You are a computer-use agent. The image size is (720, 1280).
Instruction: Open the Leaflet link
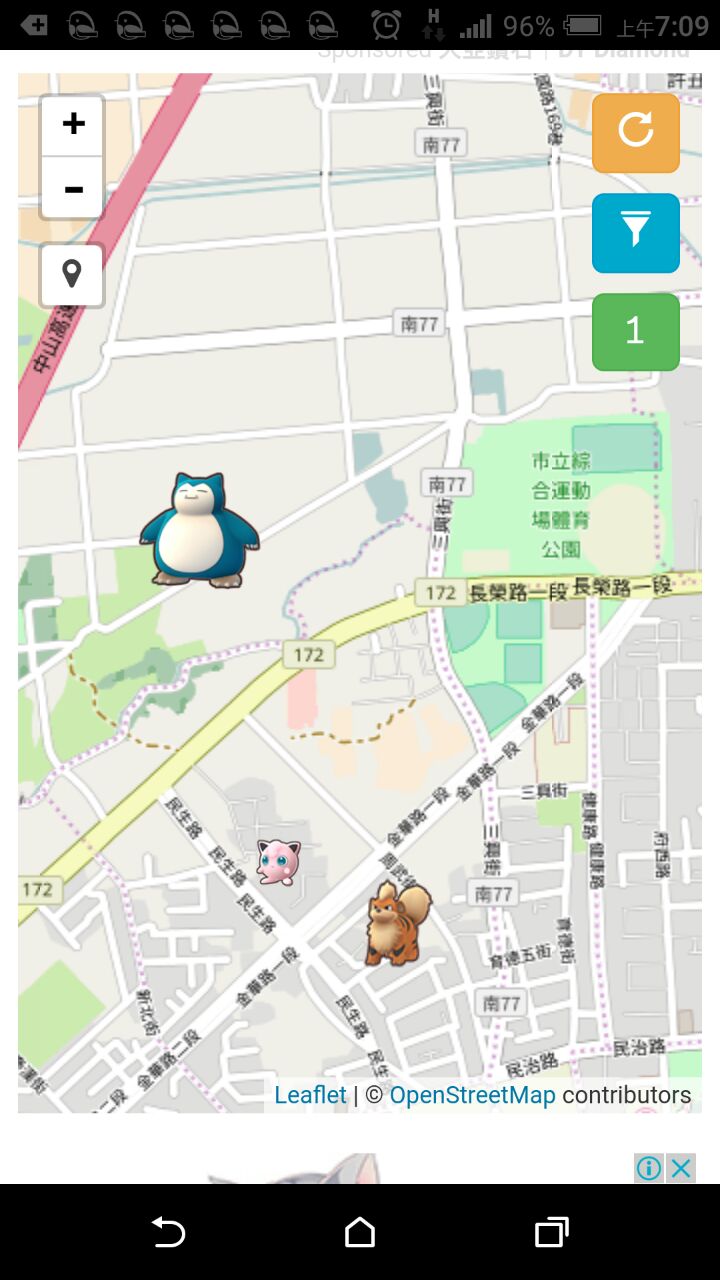coord(310,1095)
